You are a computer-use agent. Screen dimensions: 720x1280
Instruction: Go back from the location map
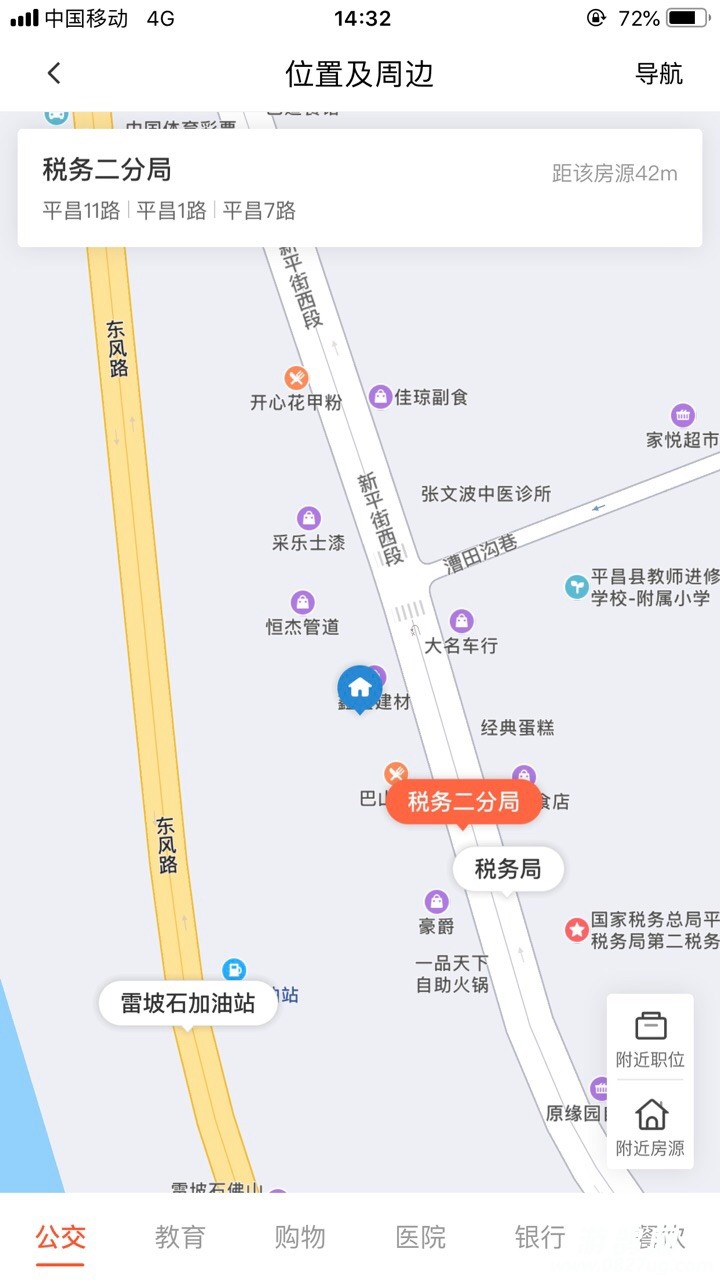coord(54,73)
